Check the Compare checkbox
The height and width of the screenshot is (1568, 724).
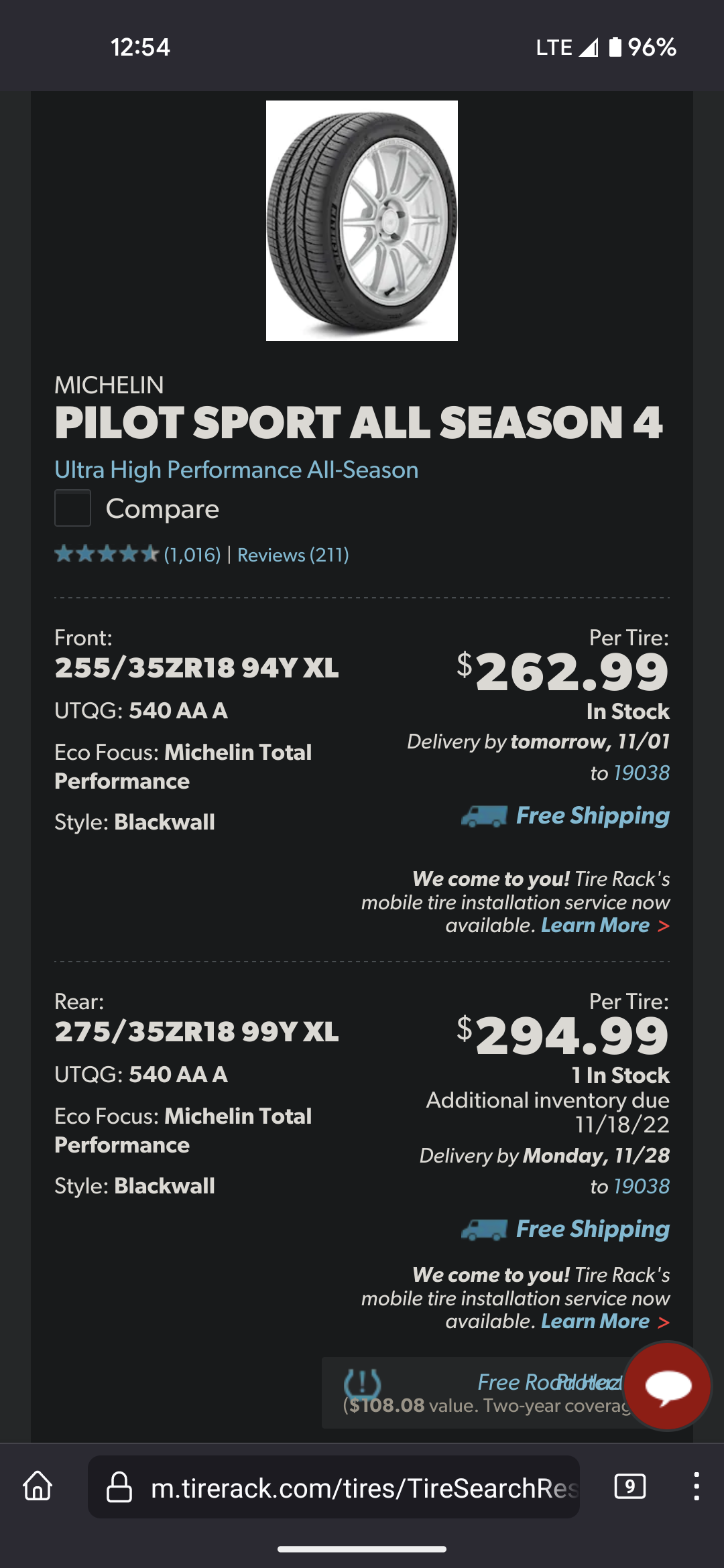(72, 508)
